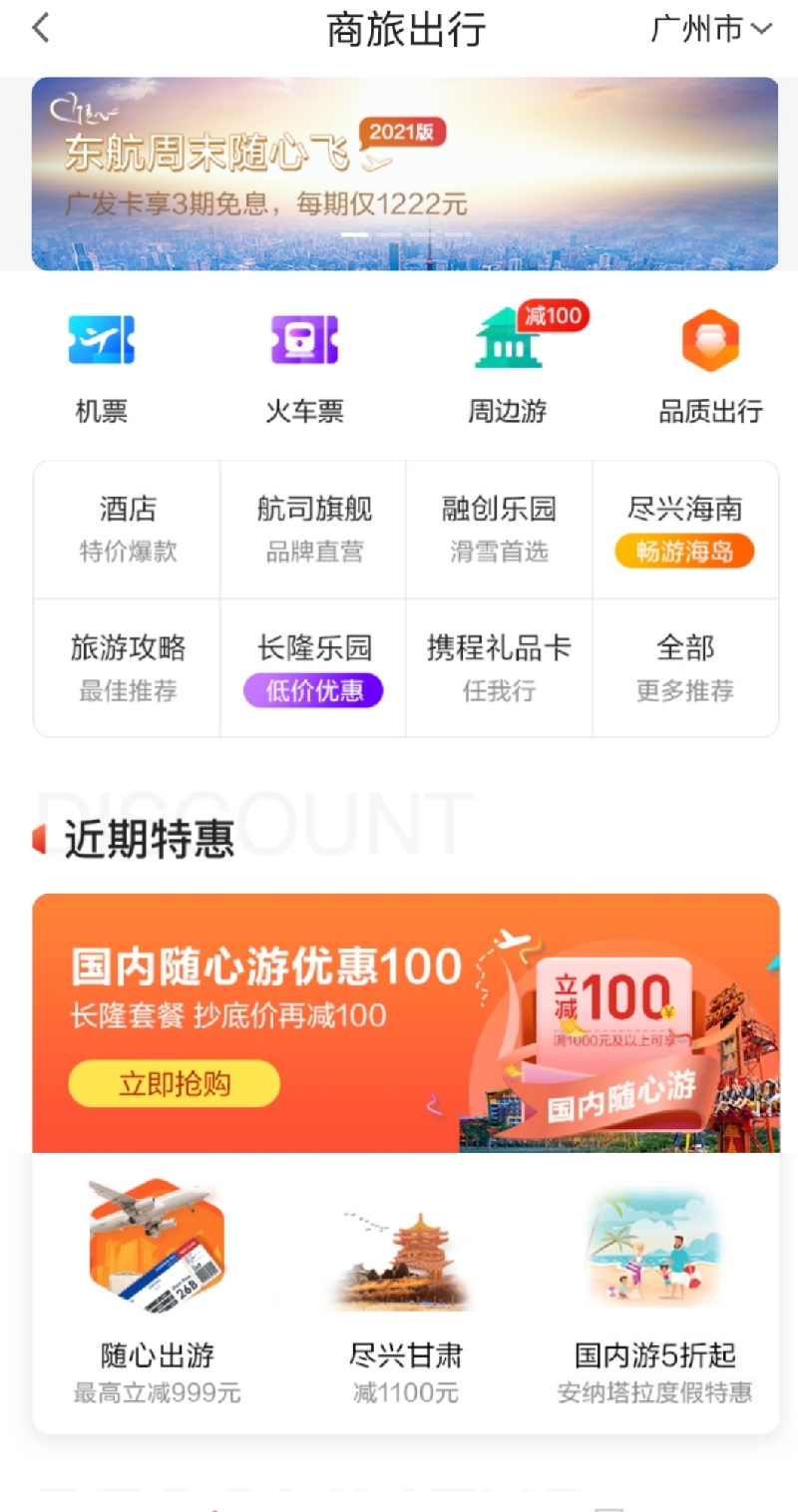
Task: View 旅游攻略 最佳推荐
Action: [x=128, y=667]
